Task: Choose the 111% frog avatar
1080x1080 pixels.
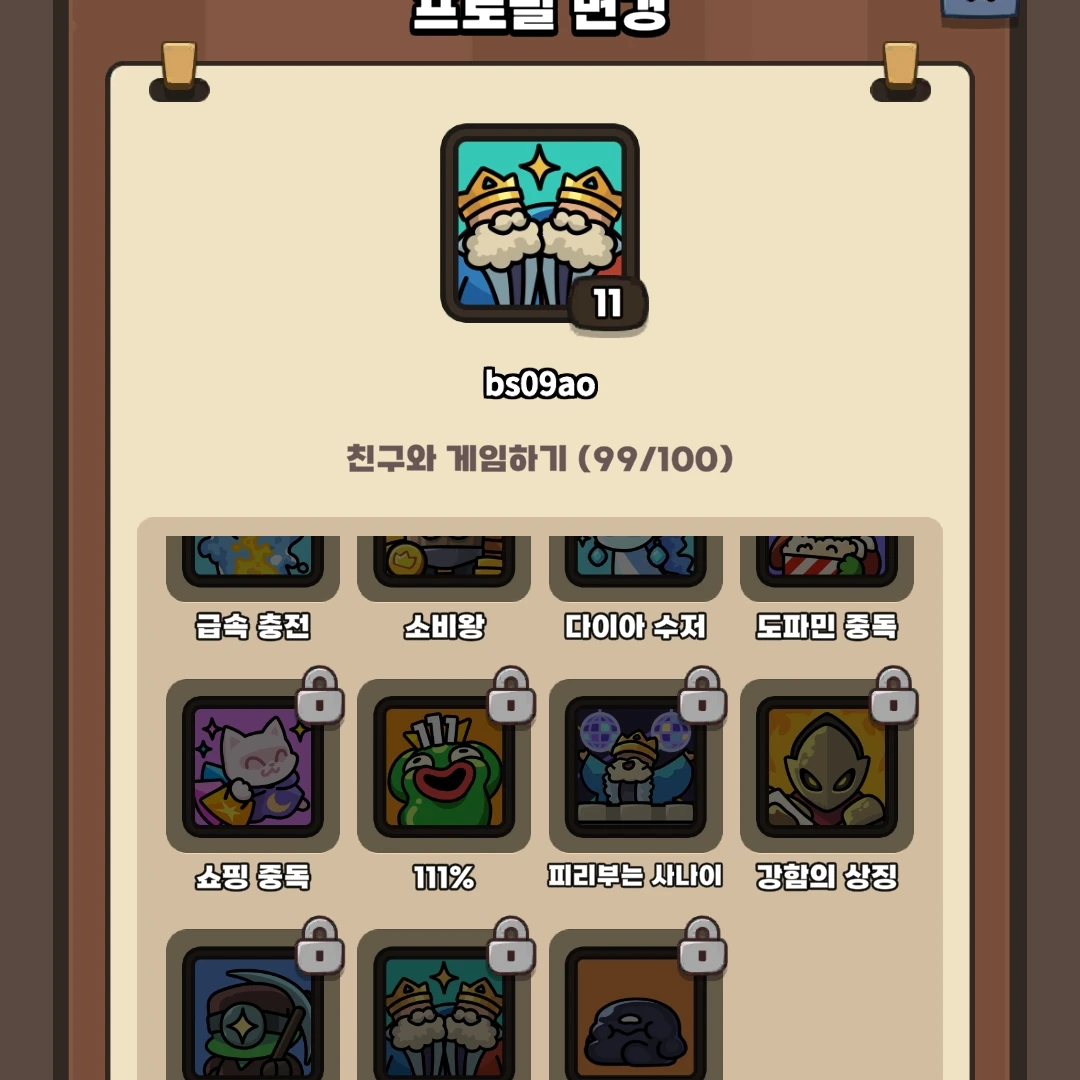Action: 443,767
